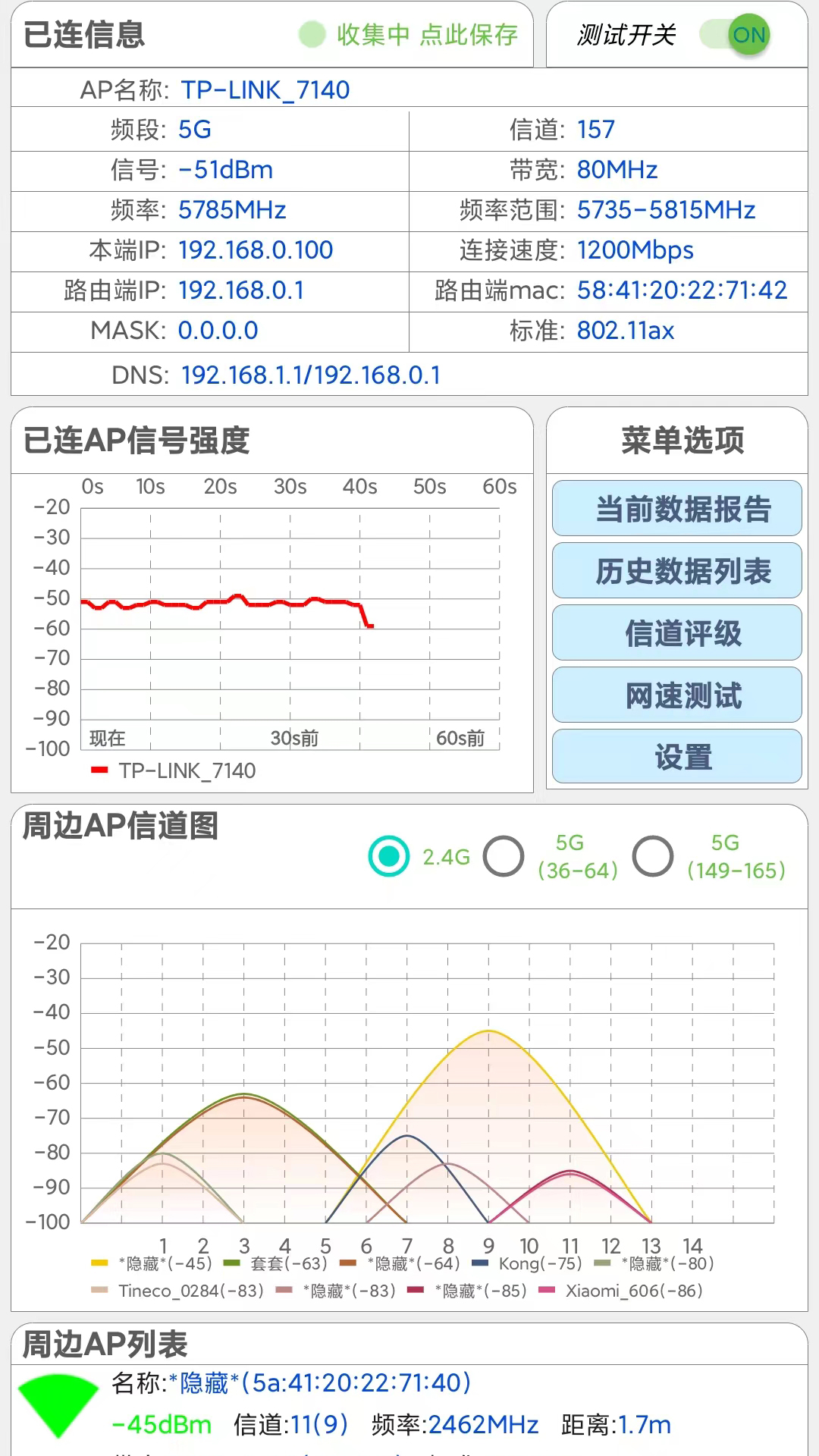
Task: Choose the 5G (36-64) band option
Action: point(504,855)
